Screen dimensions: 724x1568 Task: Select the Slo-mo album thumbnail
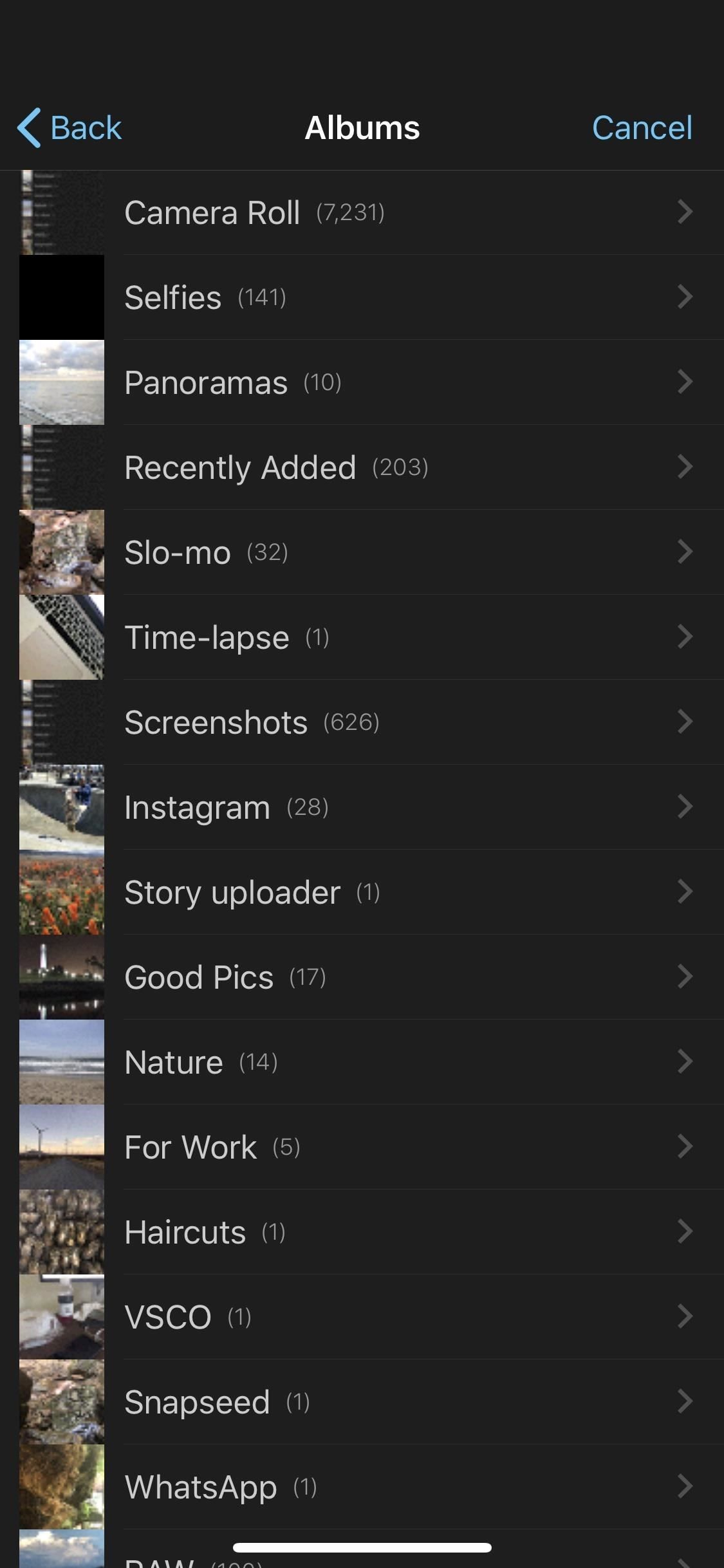(x=62, y=552)
